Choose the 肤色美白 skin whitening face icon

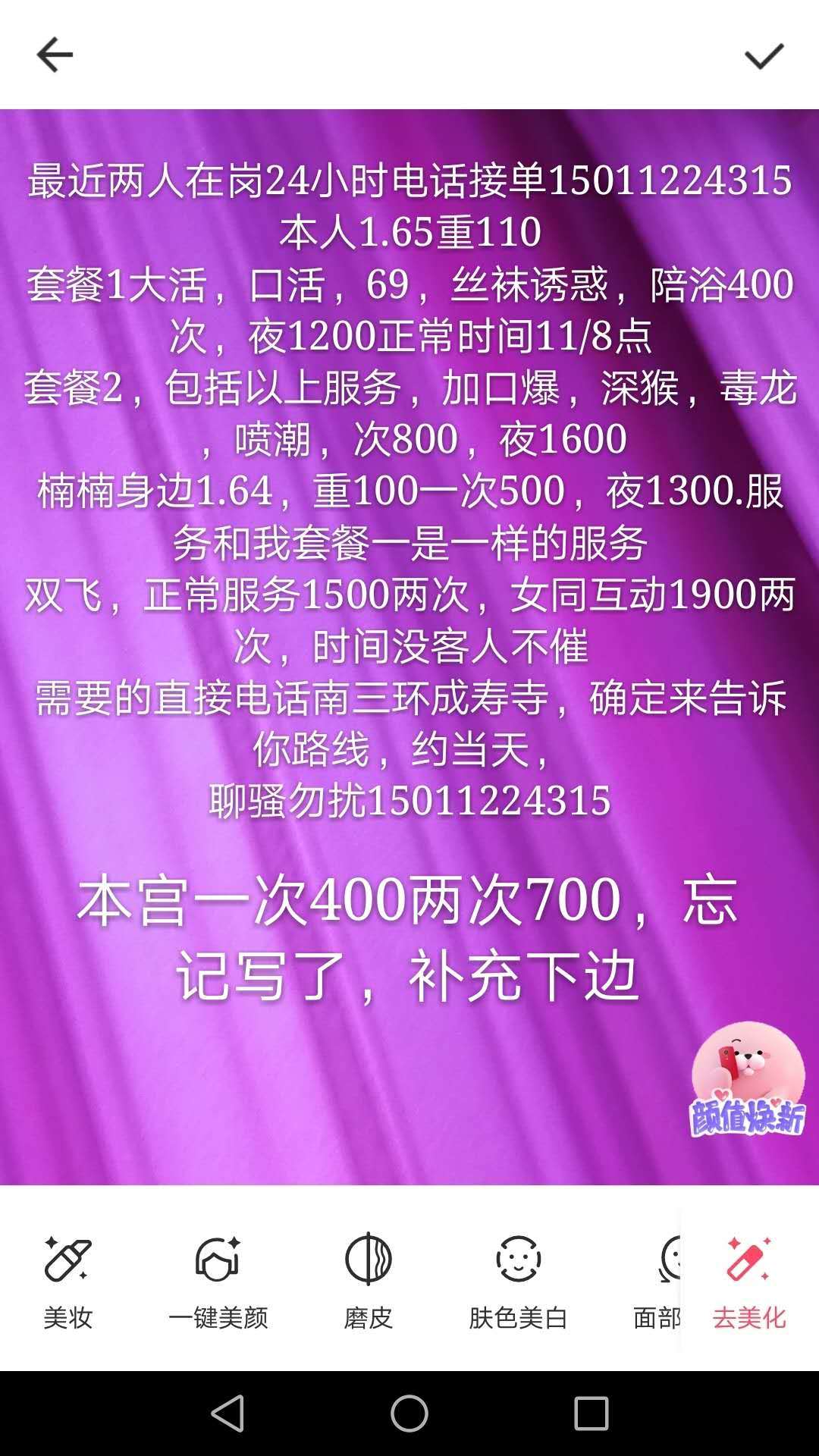518,1257
